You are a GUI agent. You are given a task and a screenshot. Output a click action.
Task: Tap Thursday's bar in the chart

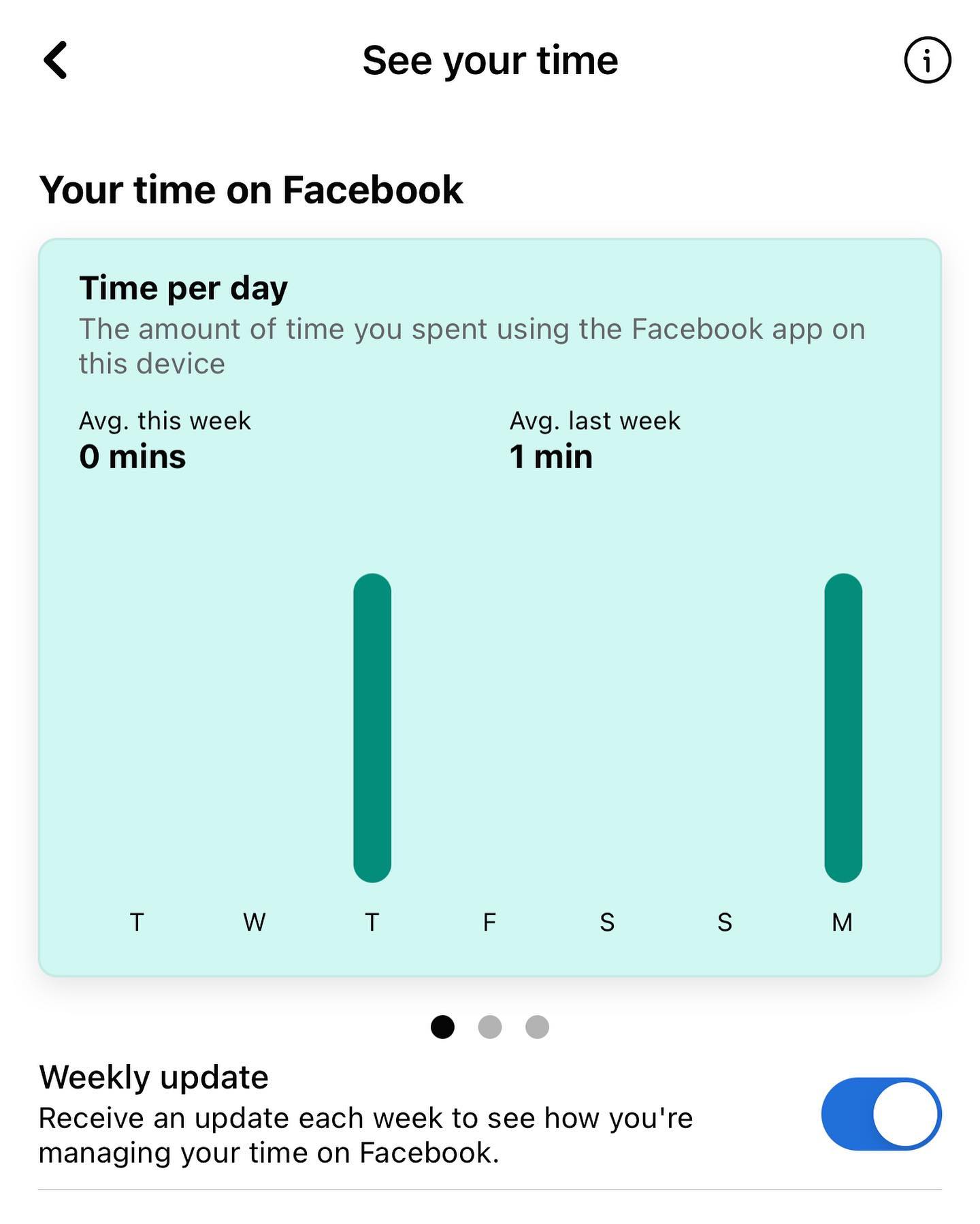click(372, 728)
